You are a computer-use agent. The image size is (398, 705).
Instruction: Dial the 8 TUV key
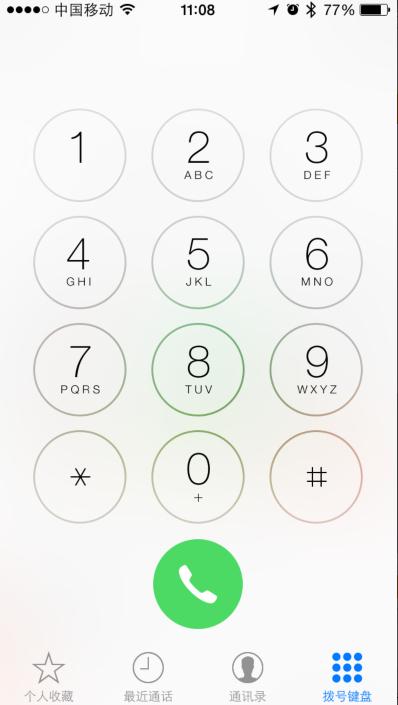point(198,370)
